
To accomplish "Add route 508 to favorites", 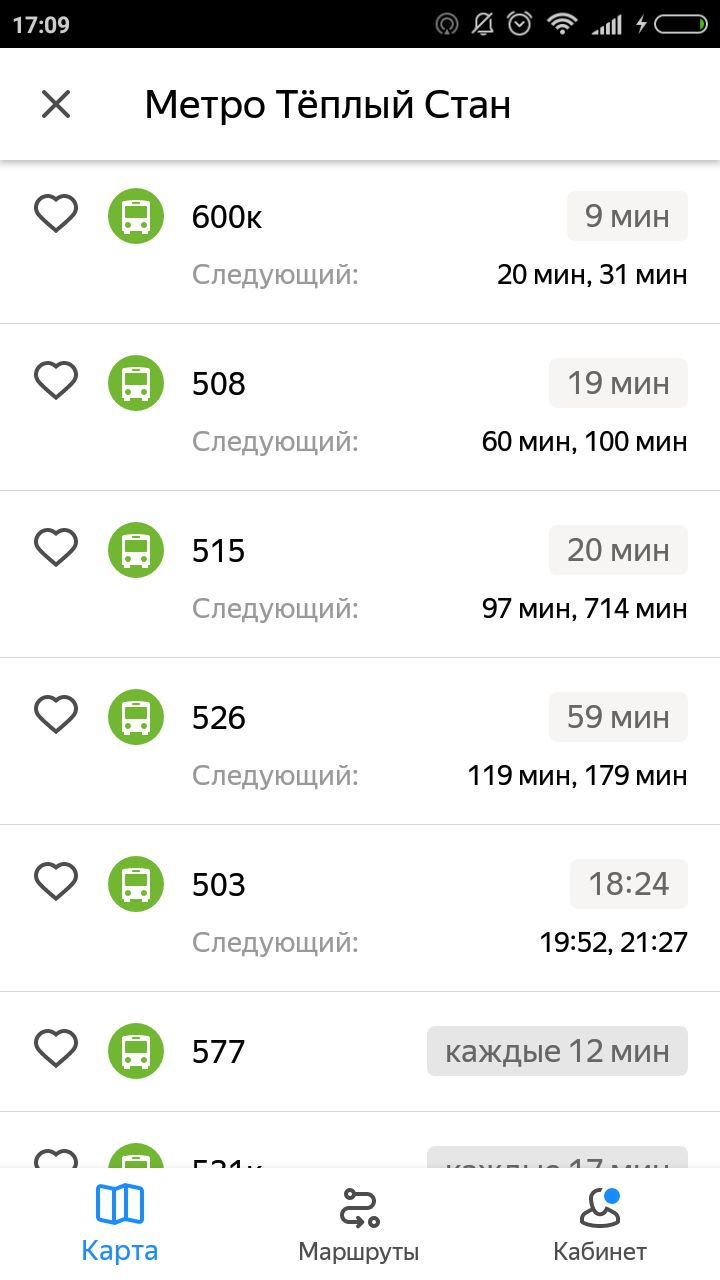I will (56, 381).
